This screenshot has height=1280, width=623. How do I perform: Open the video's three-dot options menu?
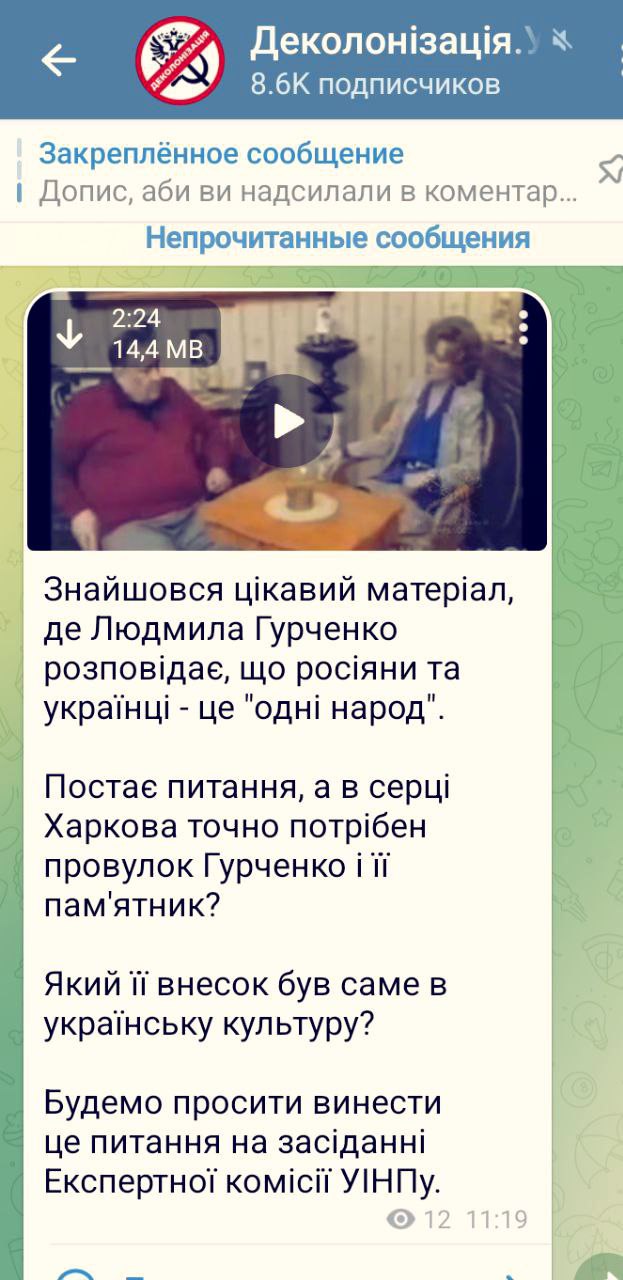pos(523,329)
